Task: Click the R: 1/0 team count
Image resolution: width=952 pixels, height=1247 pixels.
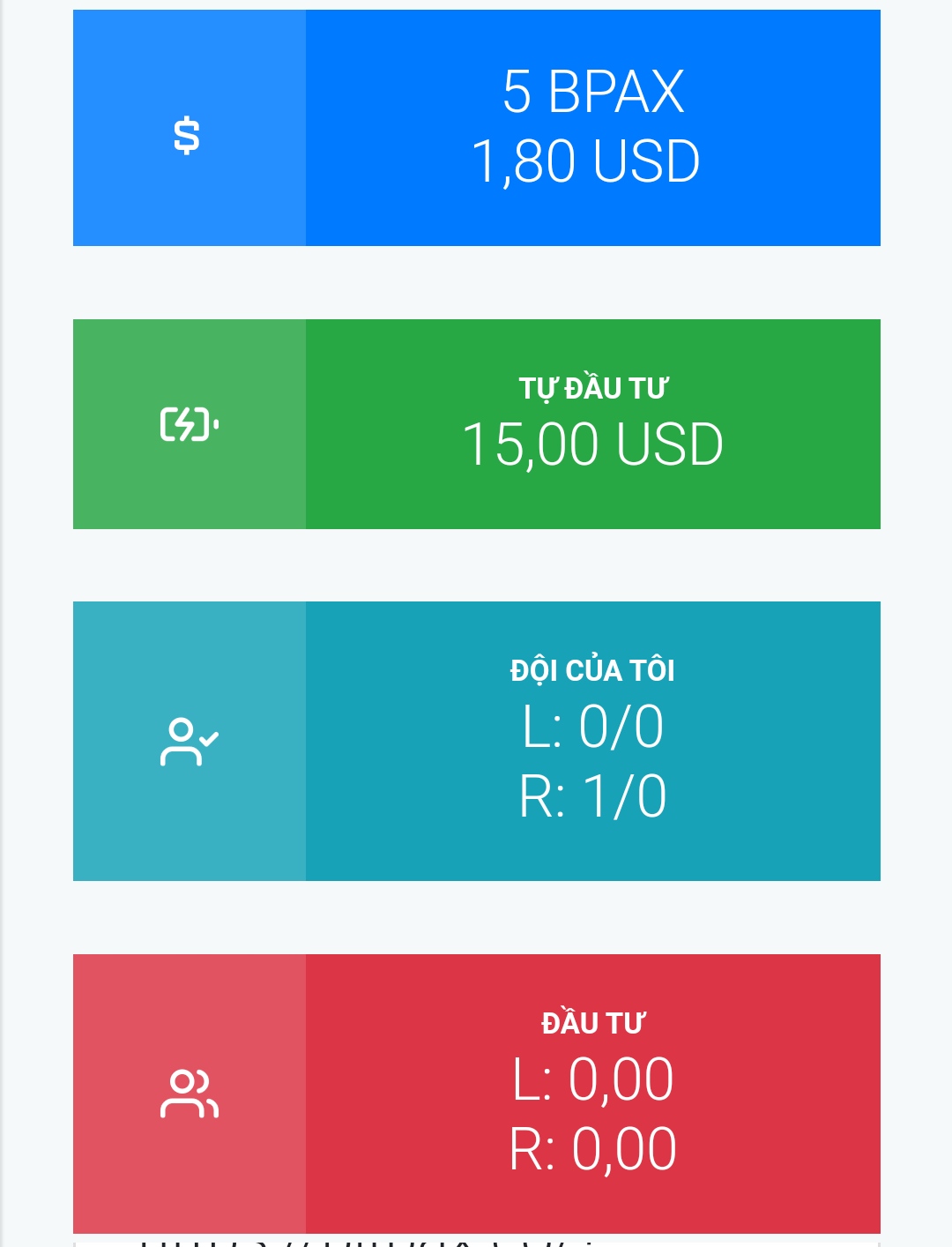Action: 592,795
